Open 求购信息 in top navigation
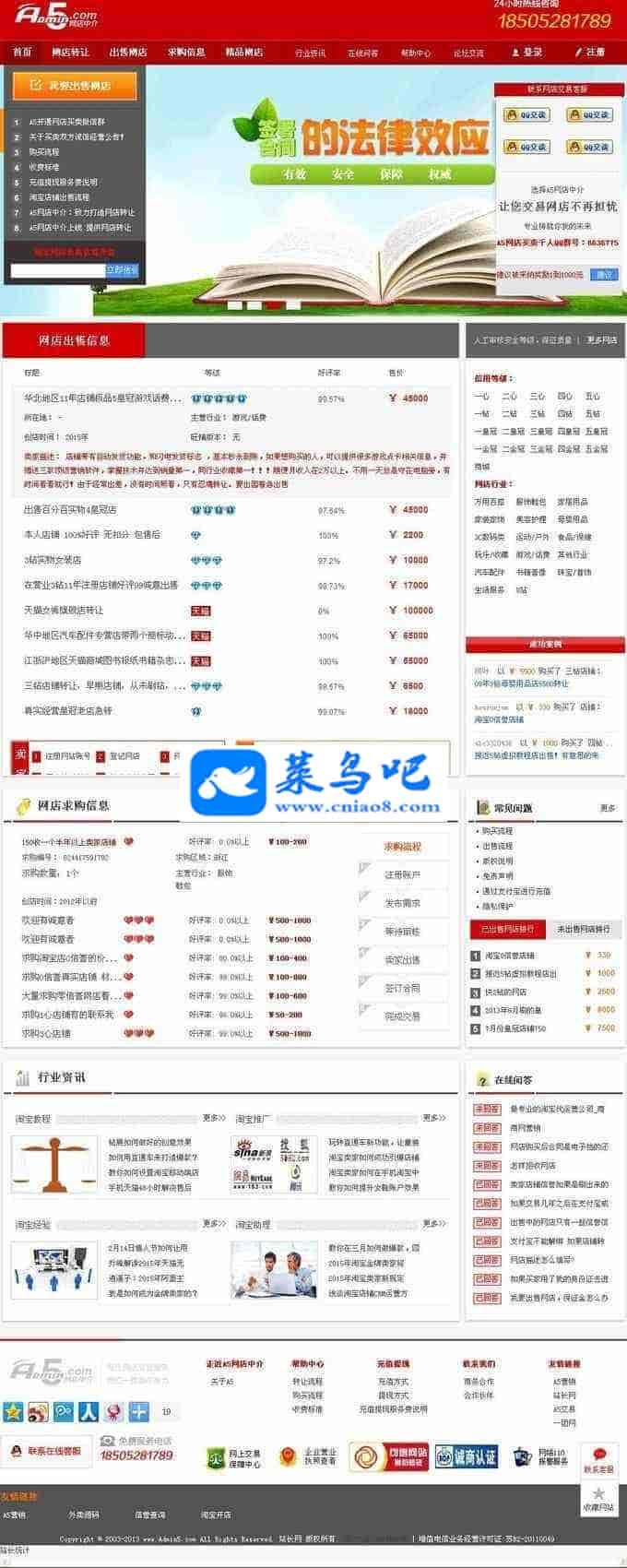Viewport: 627px width, 1568px height. point(186,53)
